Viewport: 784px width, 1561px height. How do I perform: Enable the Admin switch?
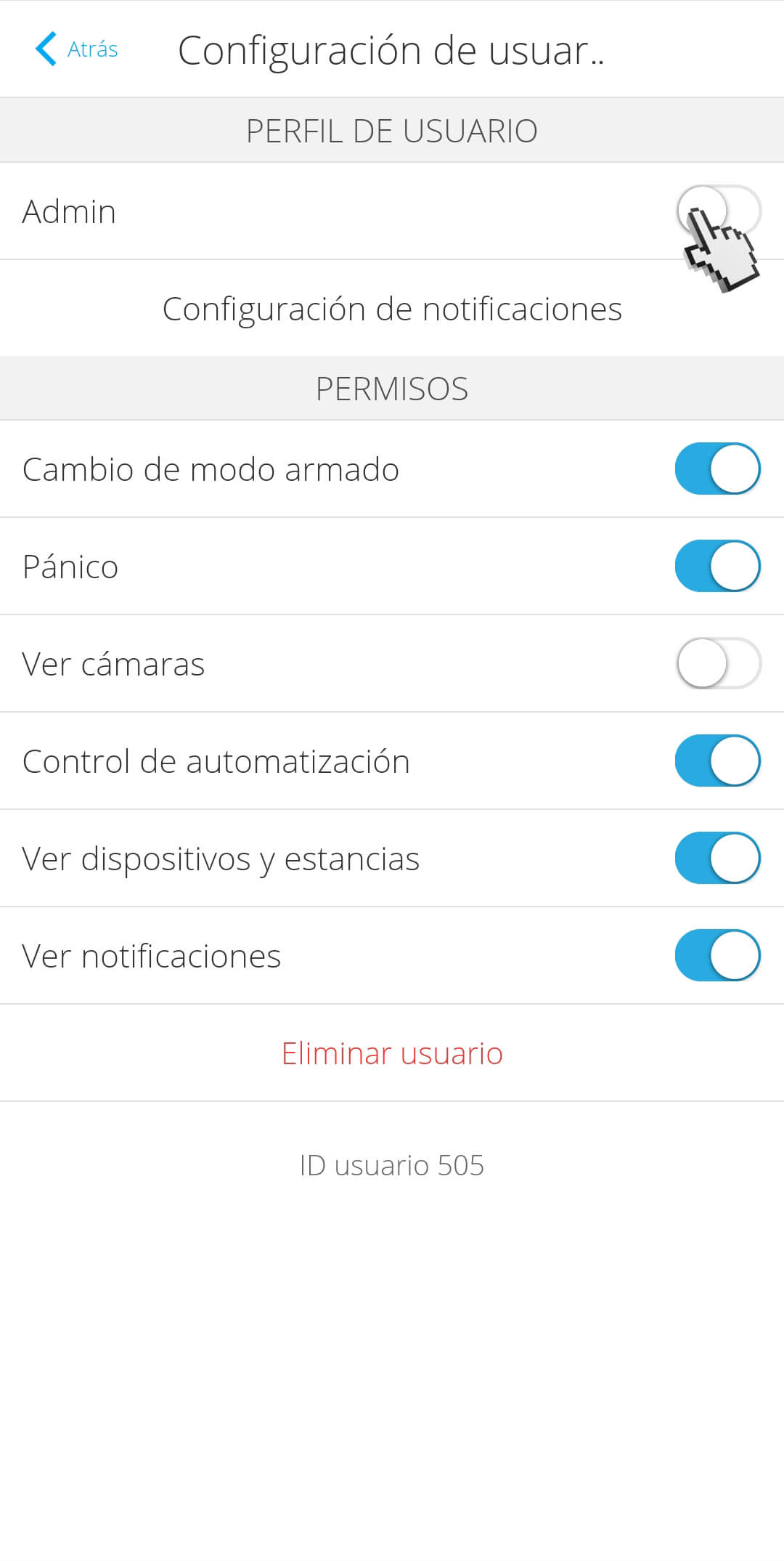point(719,211)
